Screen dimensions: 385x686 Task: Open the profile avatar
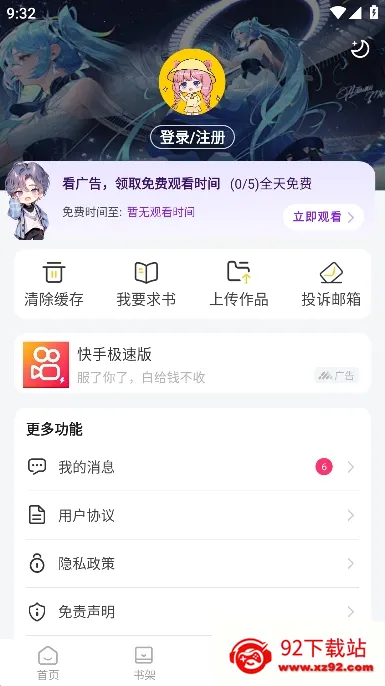pos(192,82)
